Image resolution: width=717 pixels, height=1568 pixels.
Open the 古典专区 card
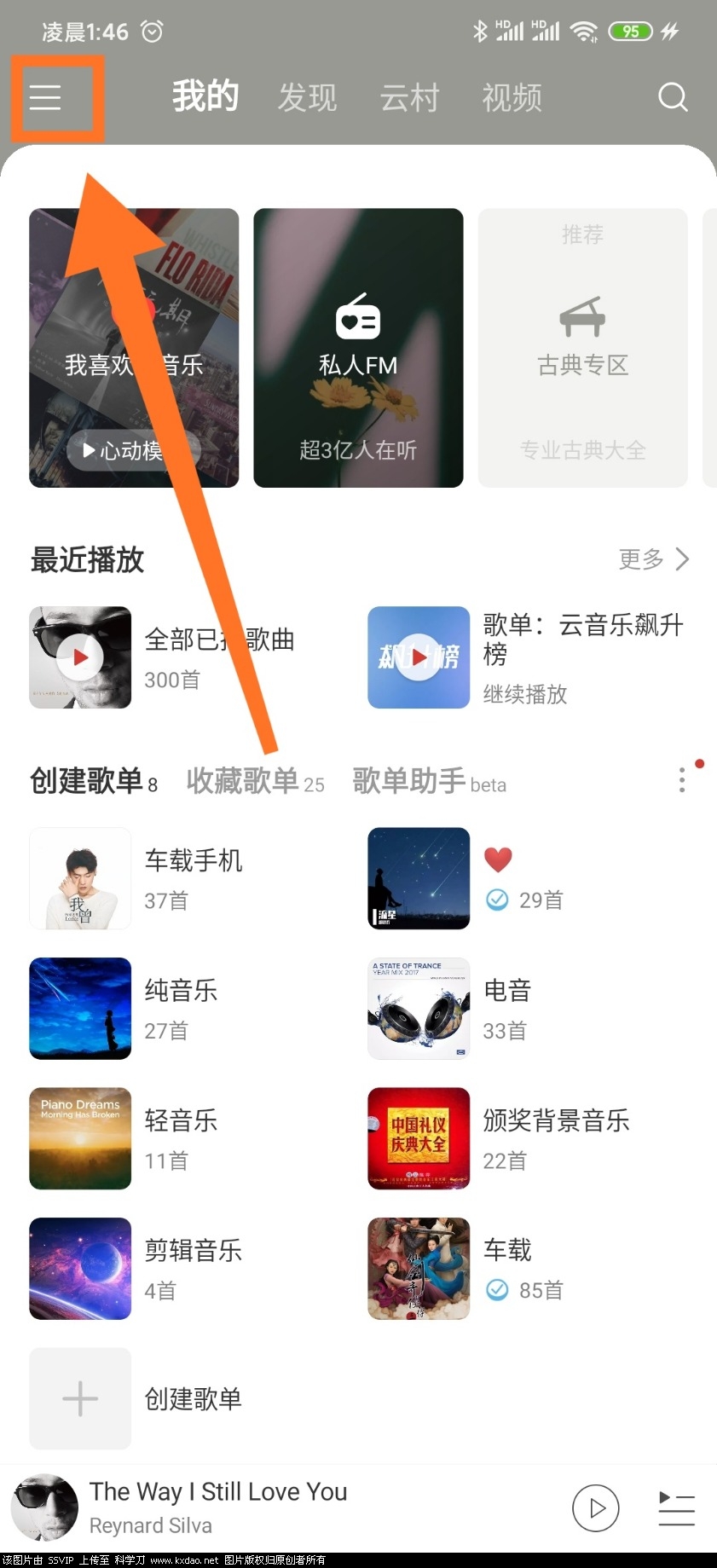click(x=582, y=348)
